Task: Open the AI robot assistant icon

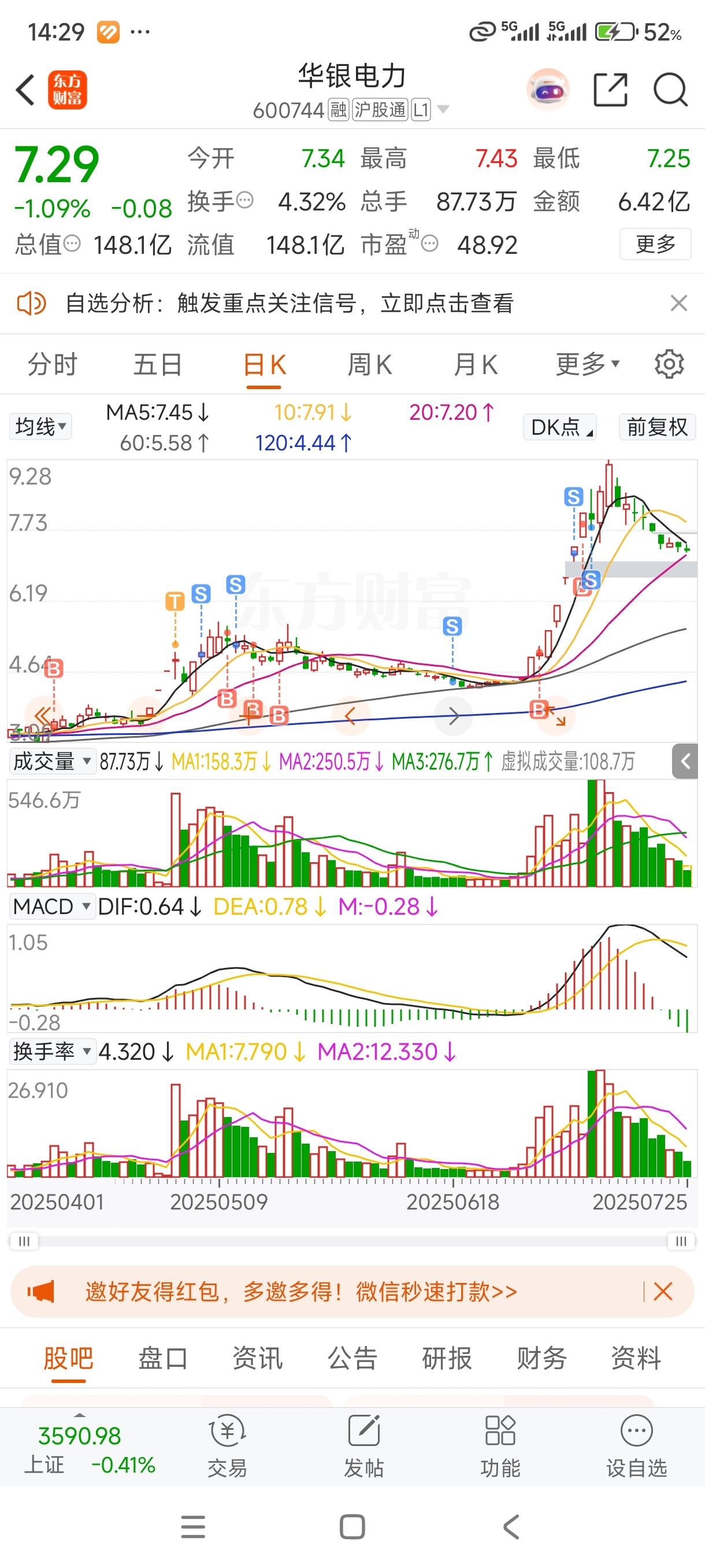Action: pyautogui.click(x=547, y=90)
